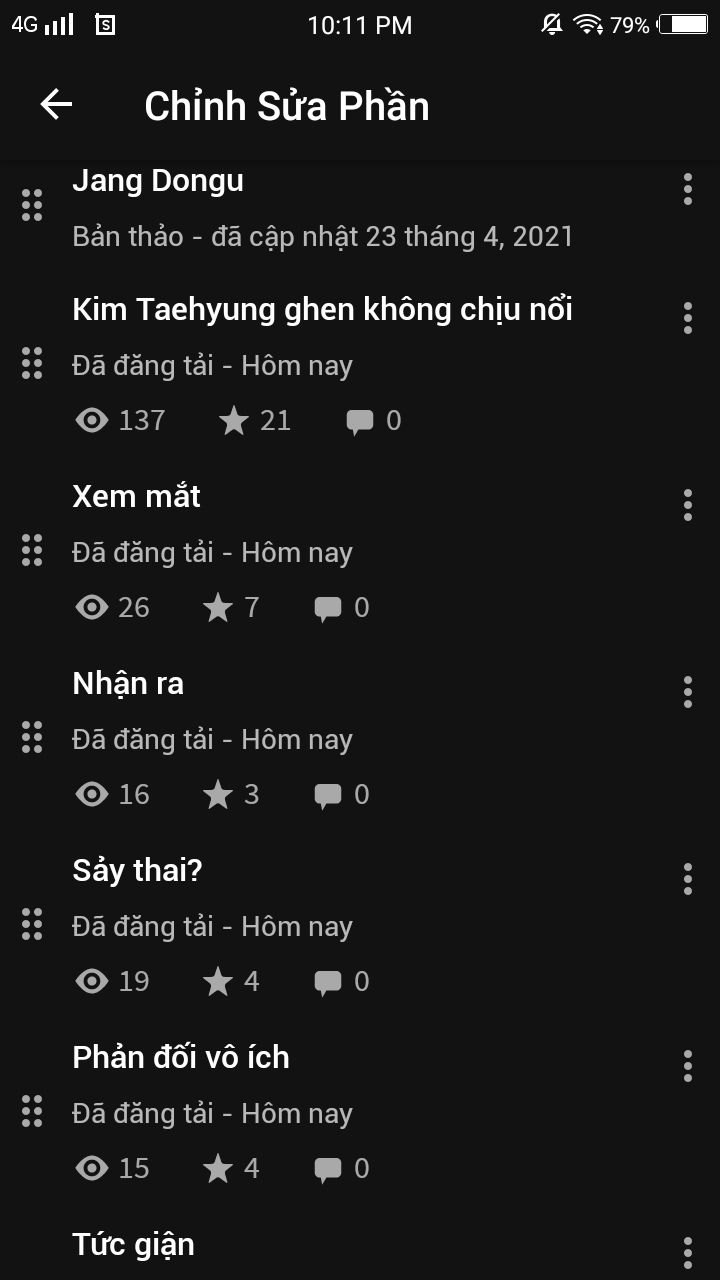720x1280 pixels.
Task: Open more options for Nhận ra
Action: [687, 692]
